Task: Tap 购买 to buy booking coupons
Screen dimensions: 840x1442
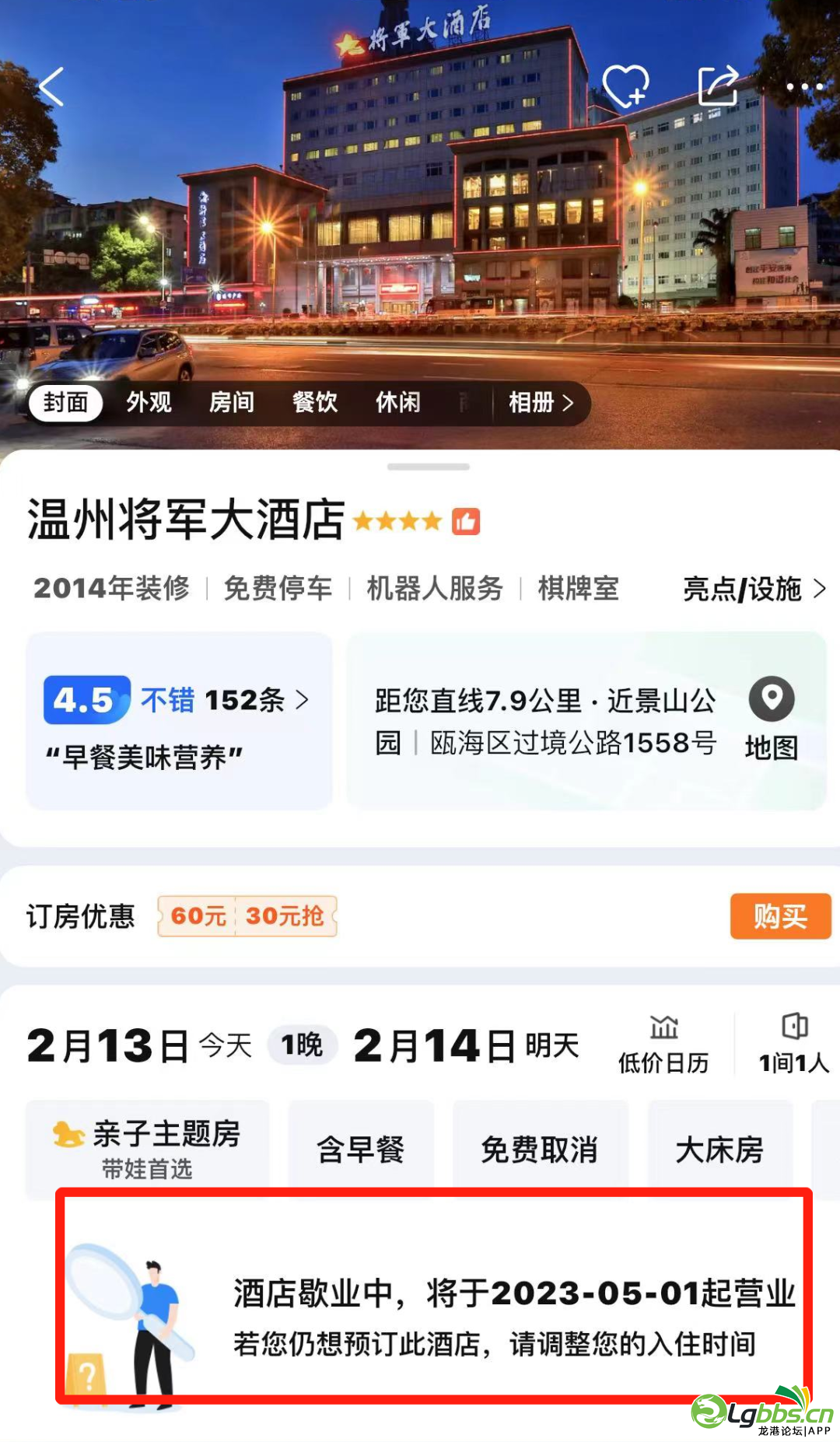Action: pos(780,916)
